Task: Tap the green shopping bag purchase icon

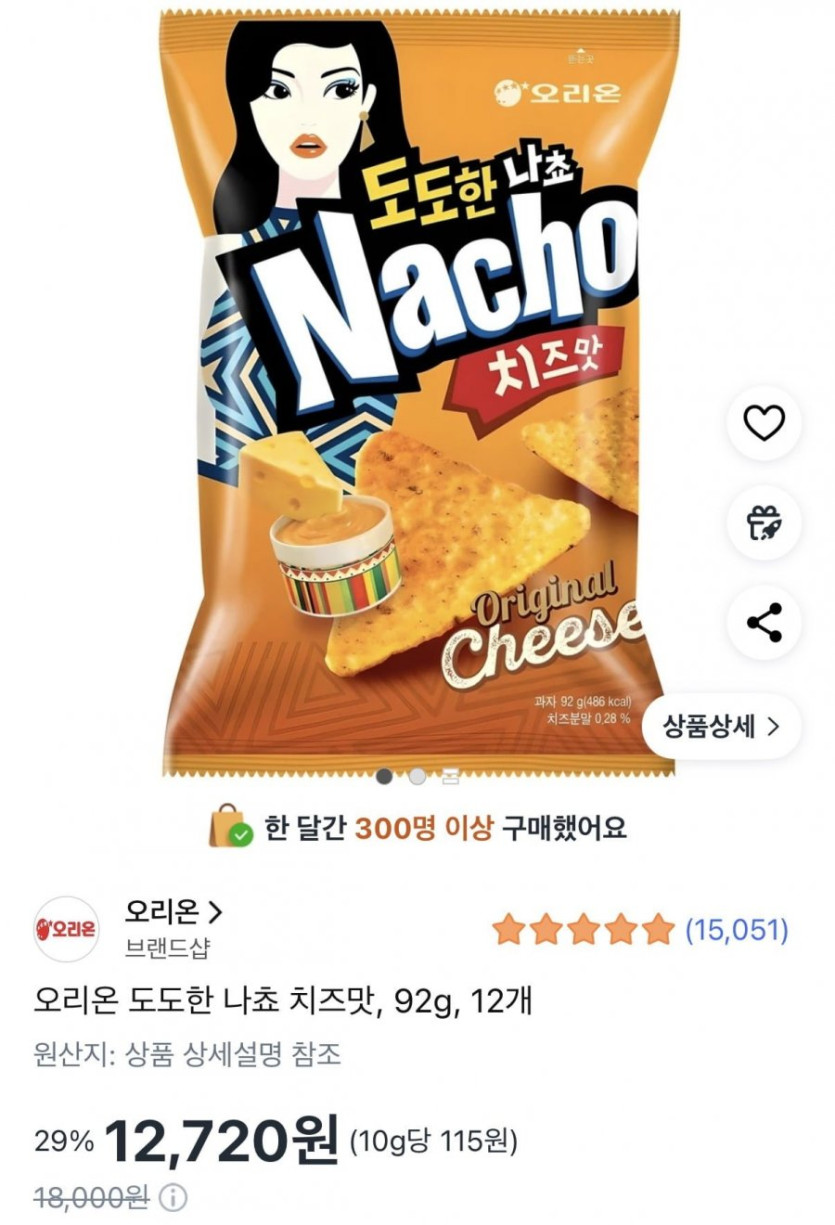Action: click(x=229, y=824)
